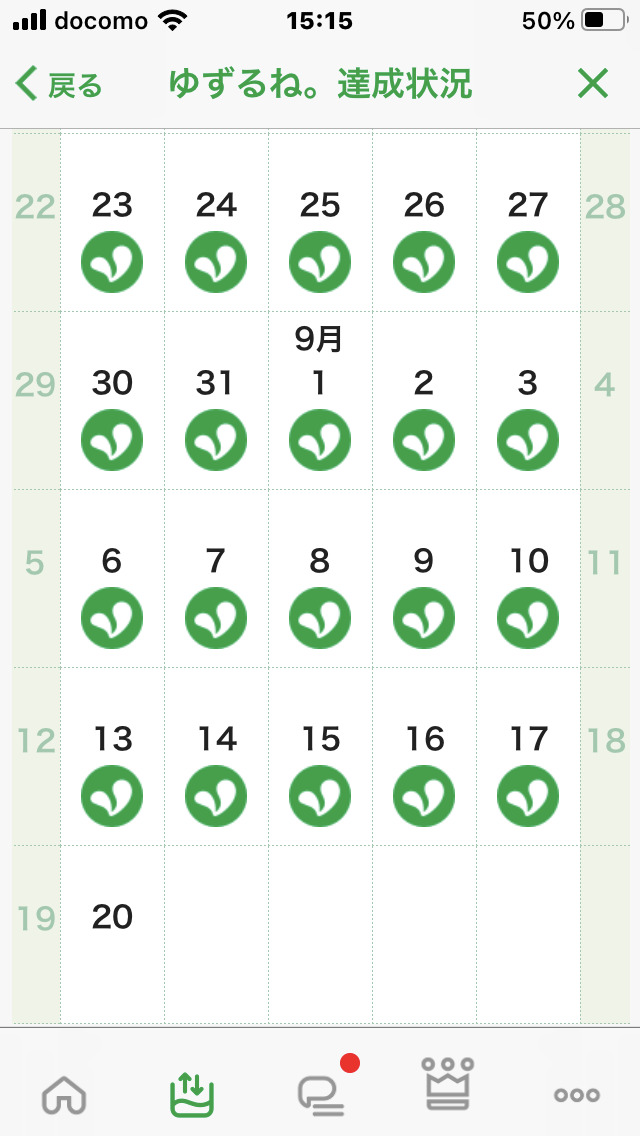Image resolution: width=640 pixels, height=1136 pixels.
Task: Open the messages tab with red dot
Action: click(322, 1094)
